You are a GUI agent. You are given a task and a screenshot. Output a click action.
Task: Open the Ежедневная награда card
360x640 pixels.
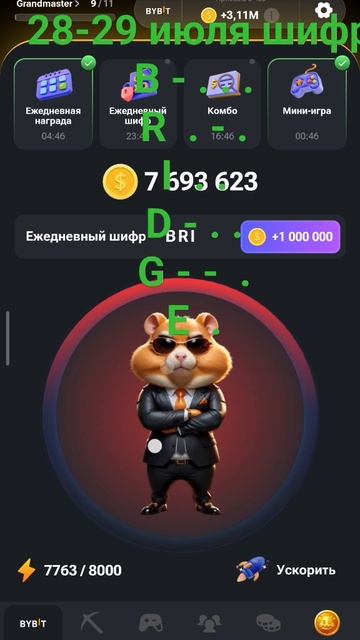click(x=53, y=104)
